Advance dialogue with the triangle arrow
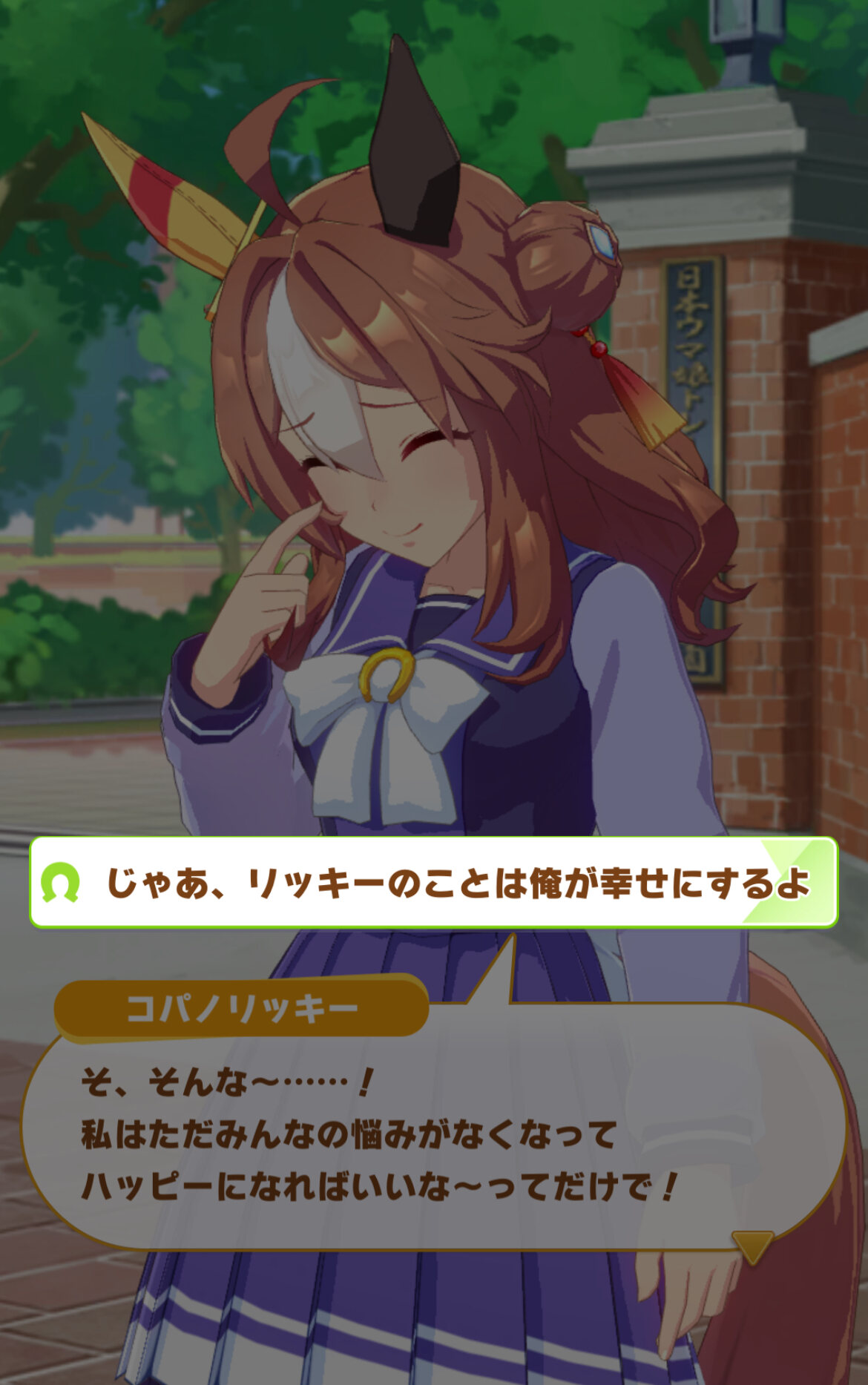868x1385 pixels. (752, 1246)
